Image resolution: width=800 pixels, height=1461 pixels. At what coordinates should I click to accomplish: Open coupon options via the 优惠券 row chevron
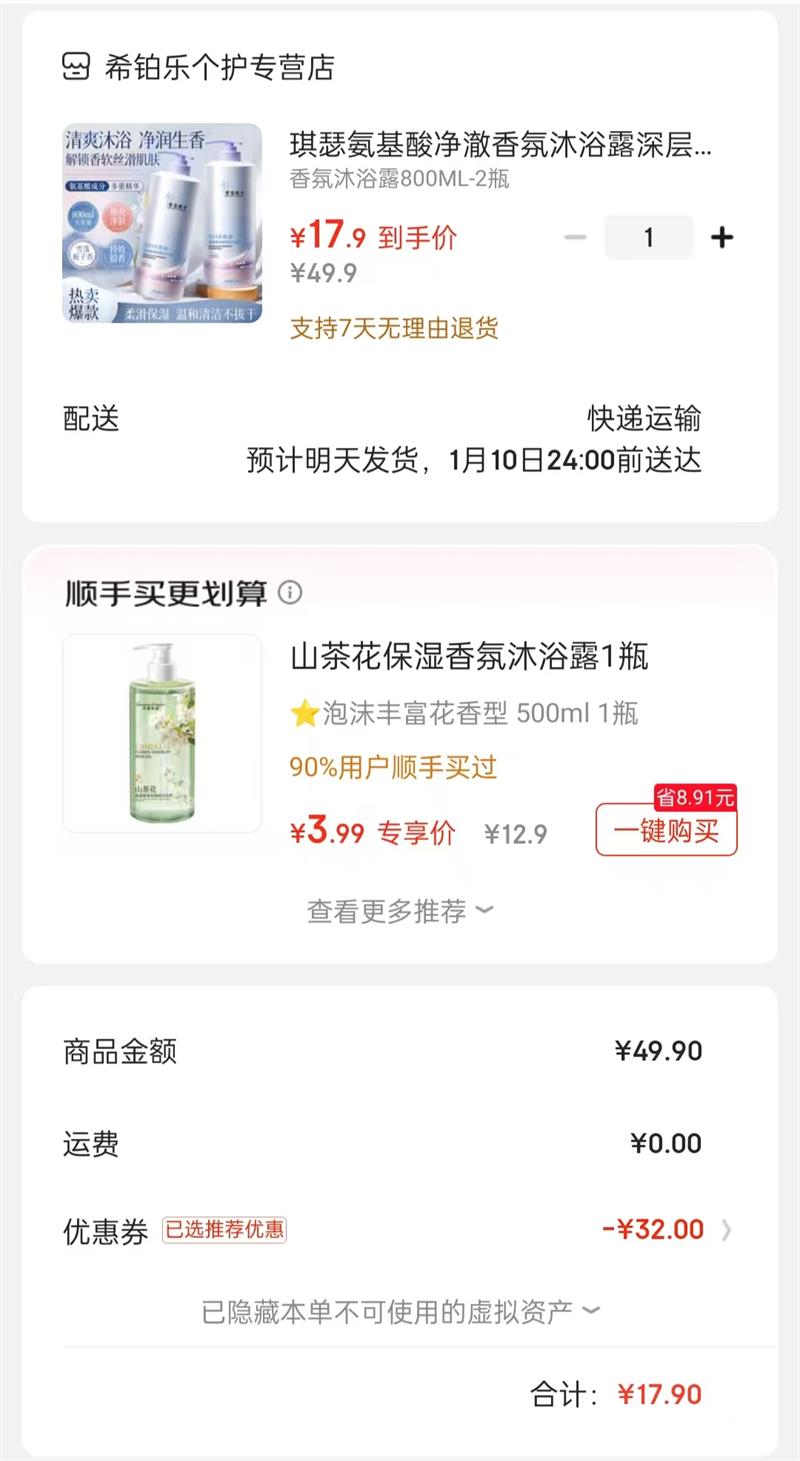[x=728, y=1230]
